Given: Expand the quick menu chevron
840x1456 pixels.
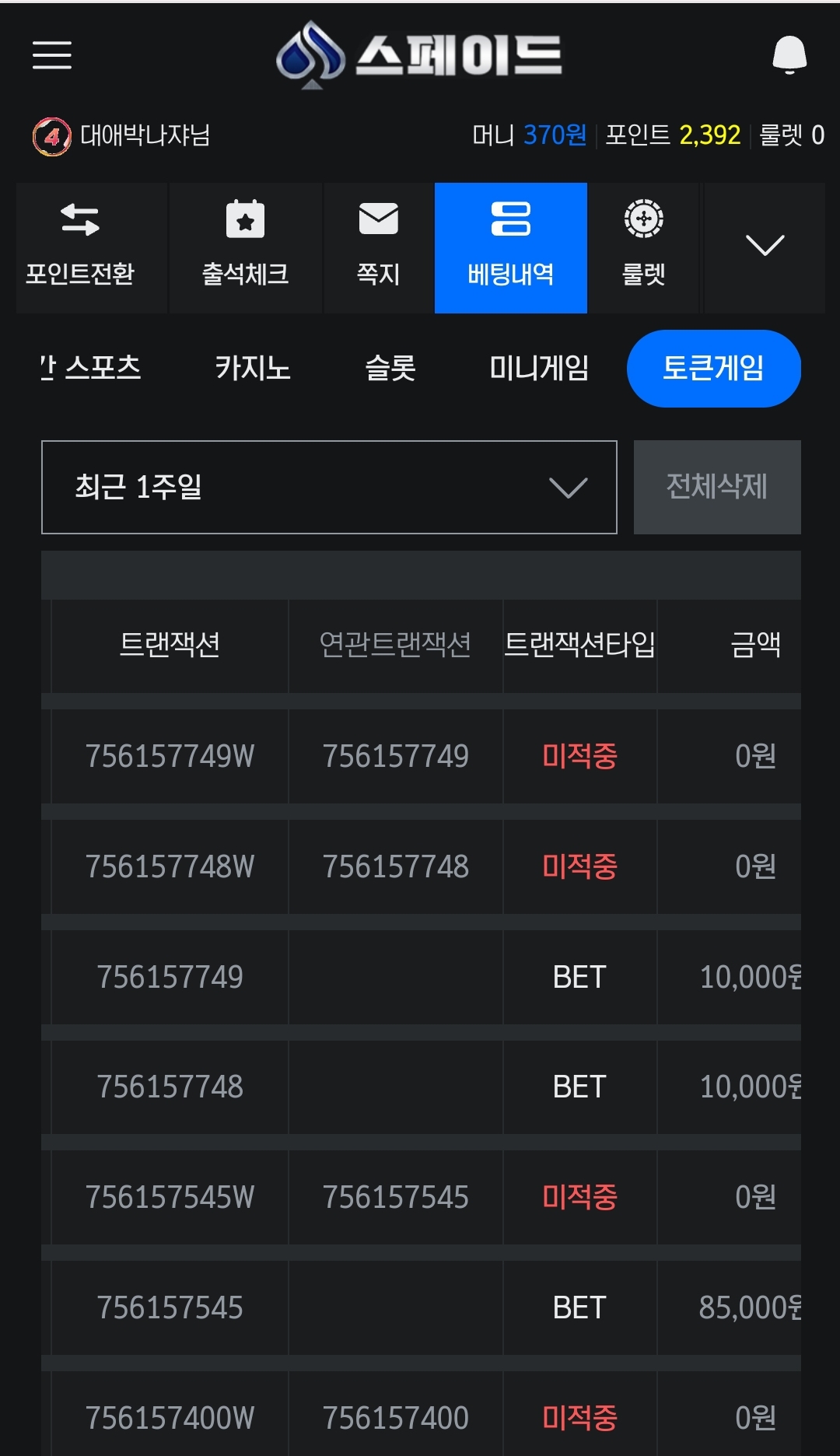Looking at the screenshot, I should pyautogui.click(x=765, y=247).
